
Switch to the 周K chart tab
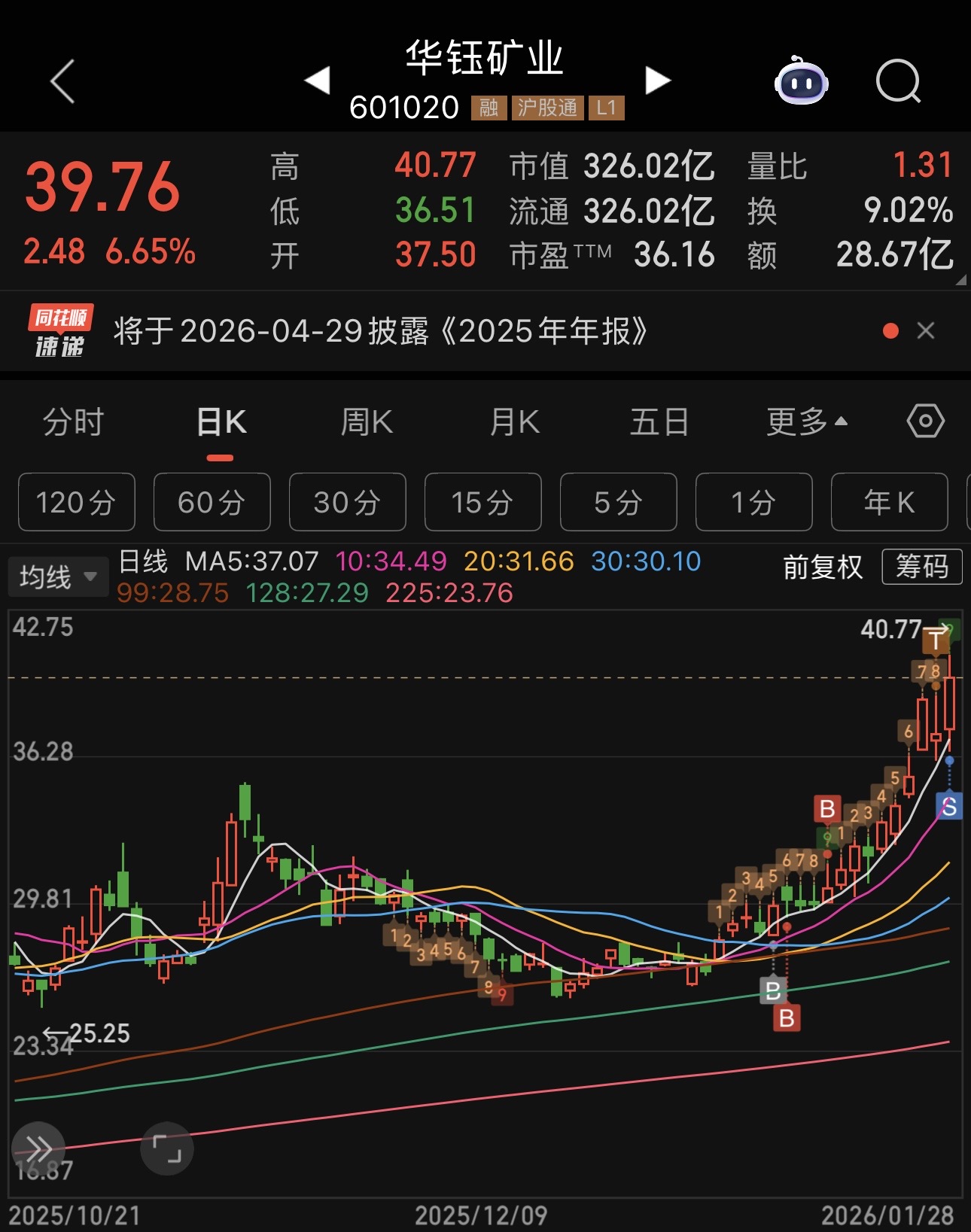click(x=367, y=422)
